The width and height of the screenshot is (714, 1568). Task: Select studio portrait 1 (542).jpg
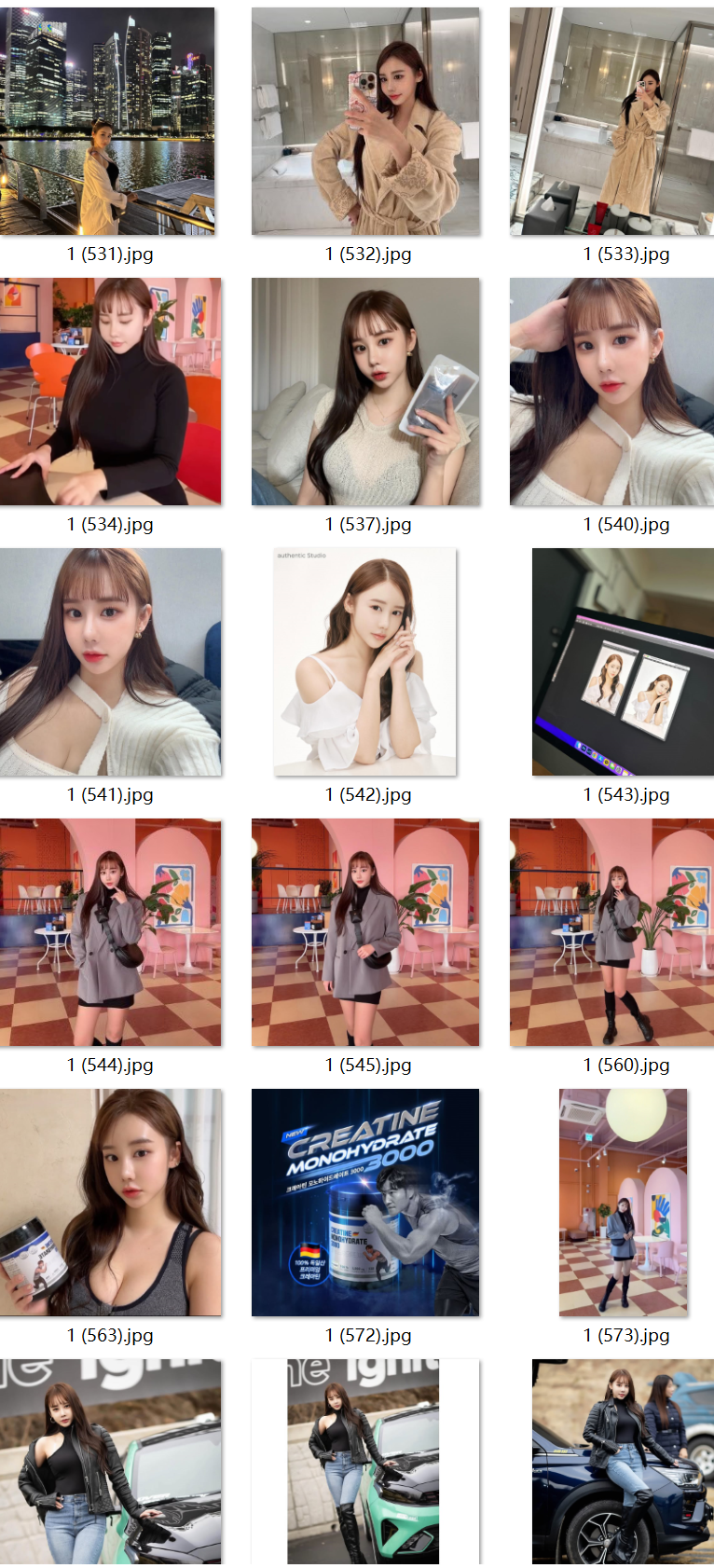point(365,662)
